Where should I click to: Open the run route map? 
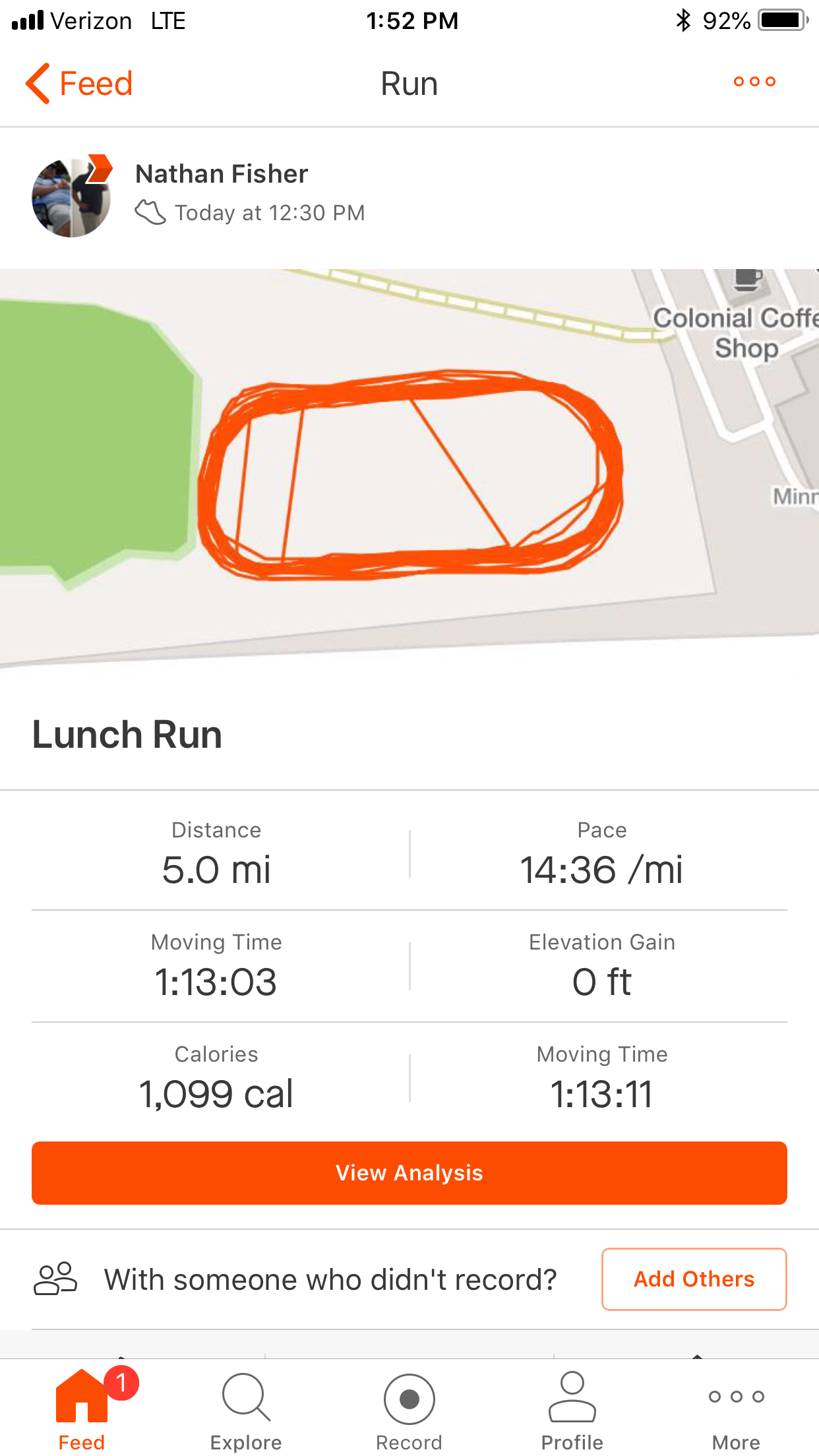(x=409, y=470)
